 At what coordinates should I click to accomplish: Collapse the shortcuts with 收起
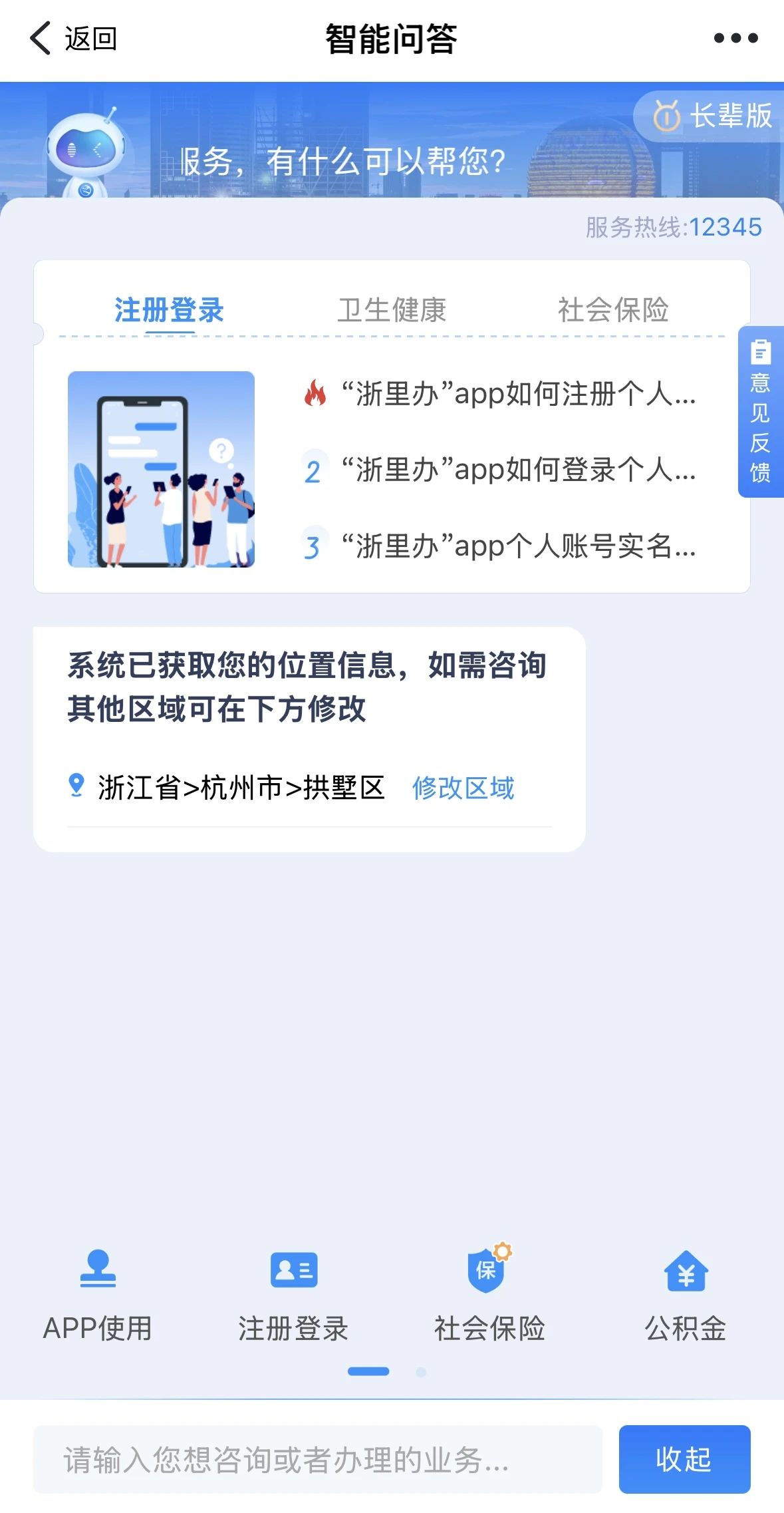click(x=684, y=1460)
